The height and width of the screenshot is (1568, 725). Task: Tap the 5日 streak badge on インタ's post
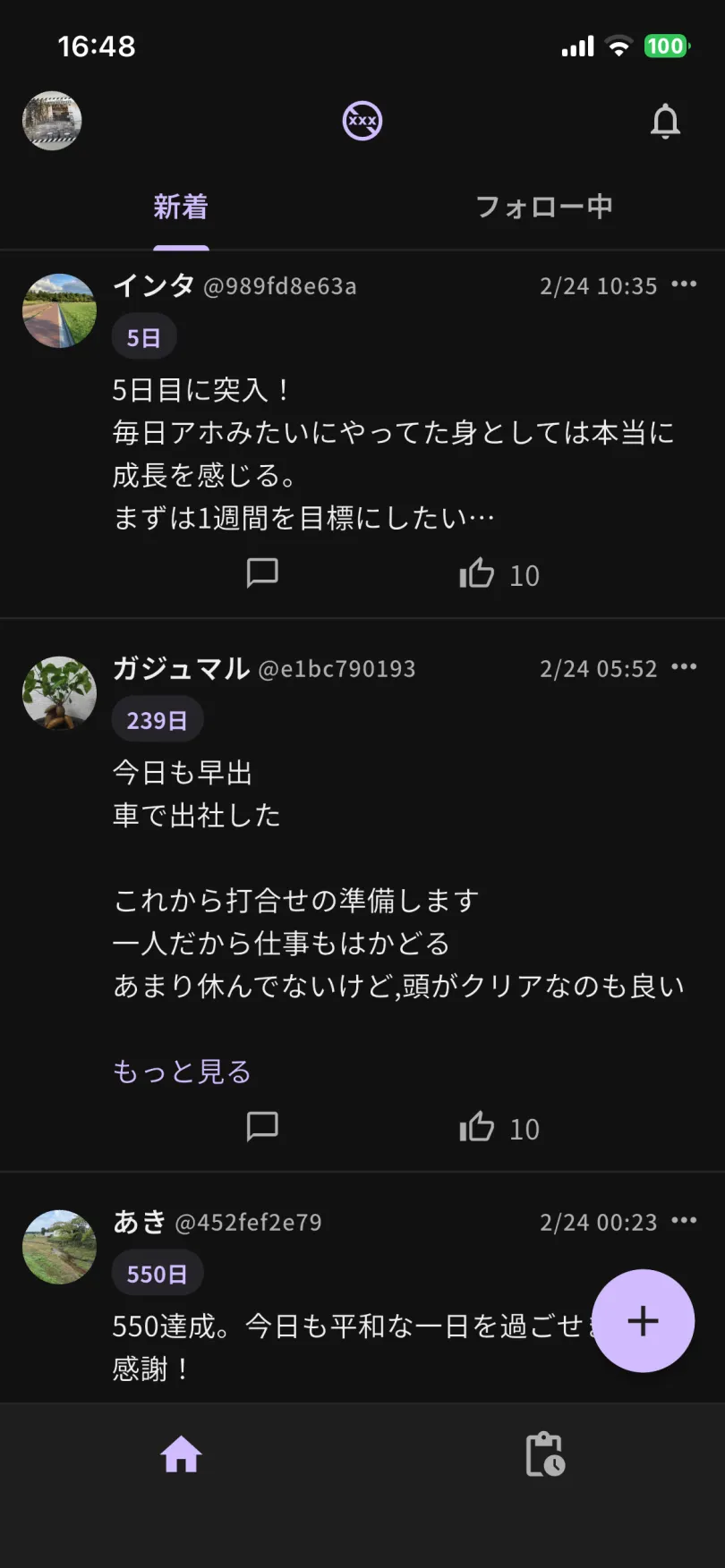(x=143, y=335)
